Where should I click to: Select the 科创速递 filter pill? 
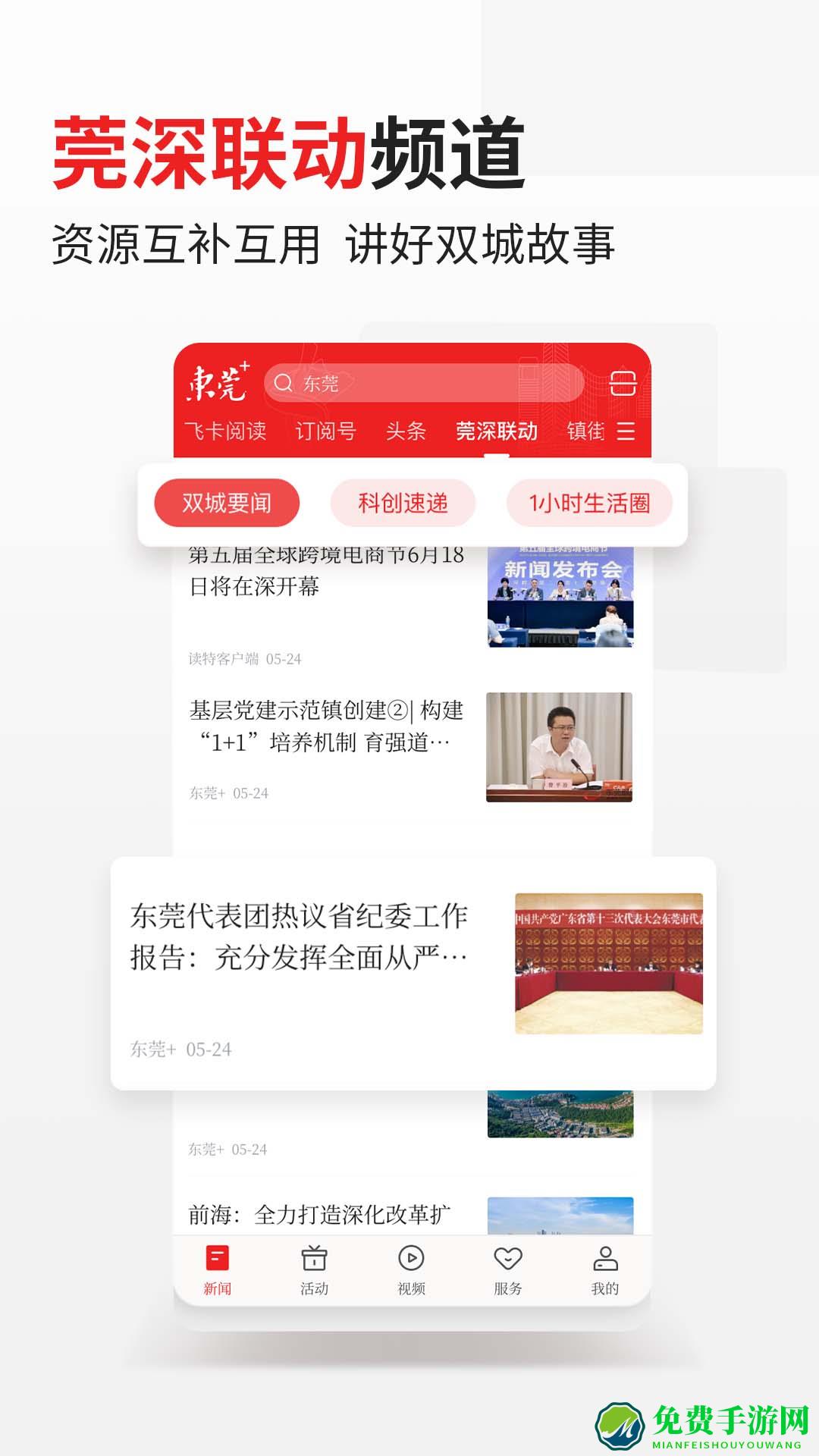[403, 501]
